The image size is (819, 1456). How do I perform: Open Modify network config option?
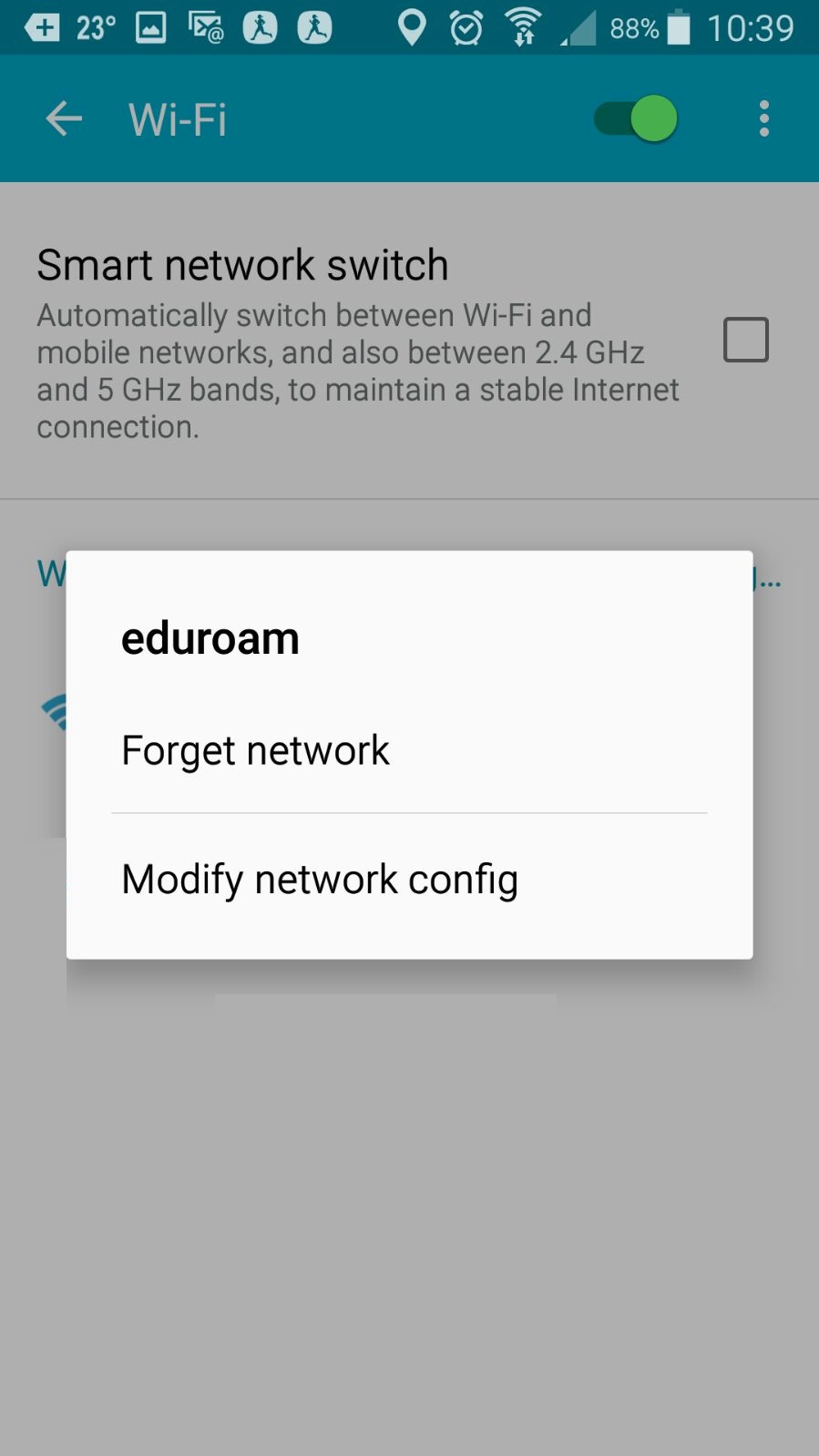(320, 880)
